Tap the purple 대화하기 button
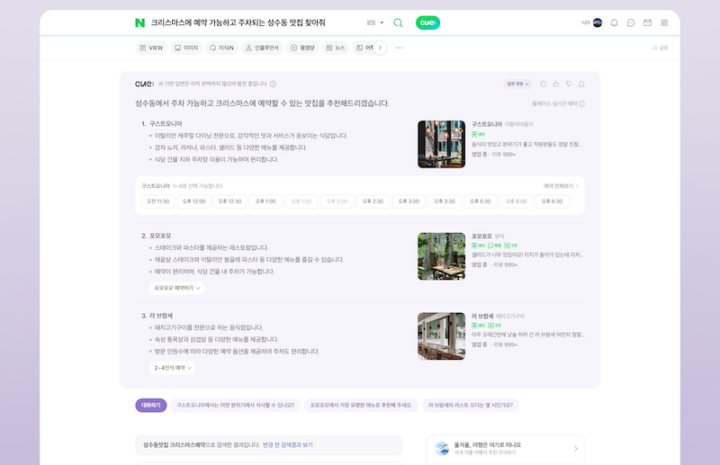This screenshot has width=720, height=465. (x=151, y=405)
